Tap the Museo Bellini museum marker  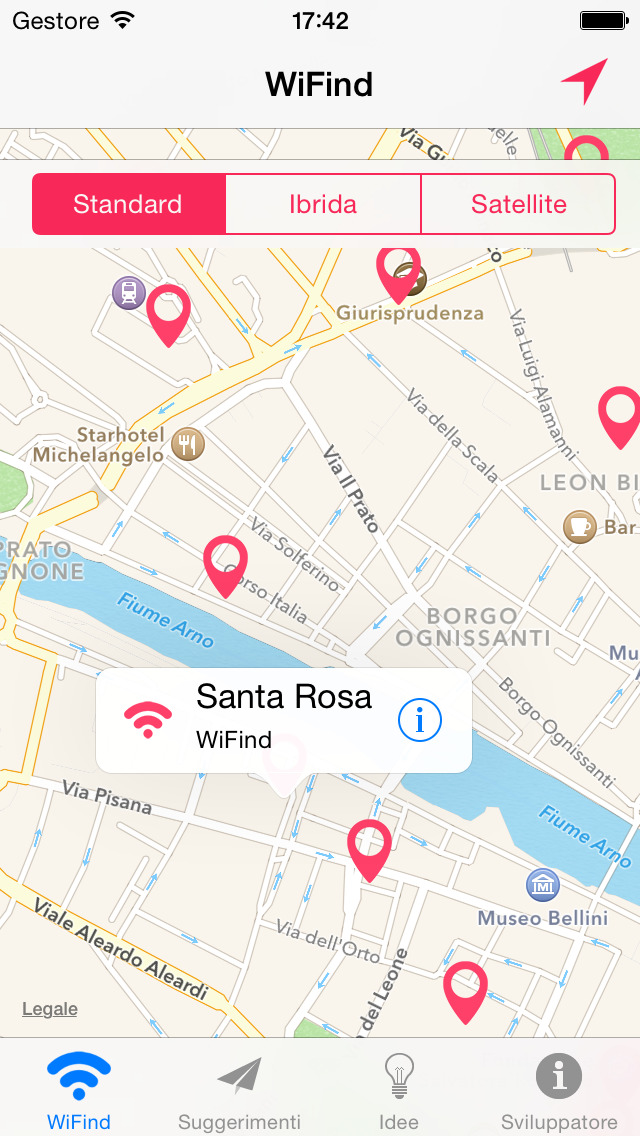(x=543, y=884)
